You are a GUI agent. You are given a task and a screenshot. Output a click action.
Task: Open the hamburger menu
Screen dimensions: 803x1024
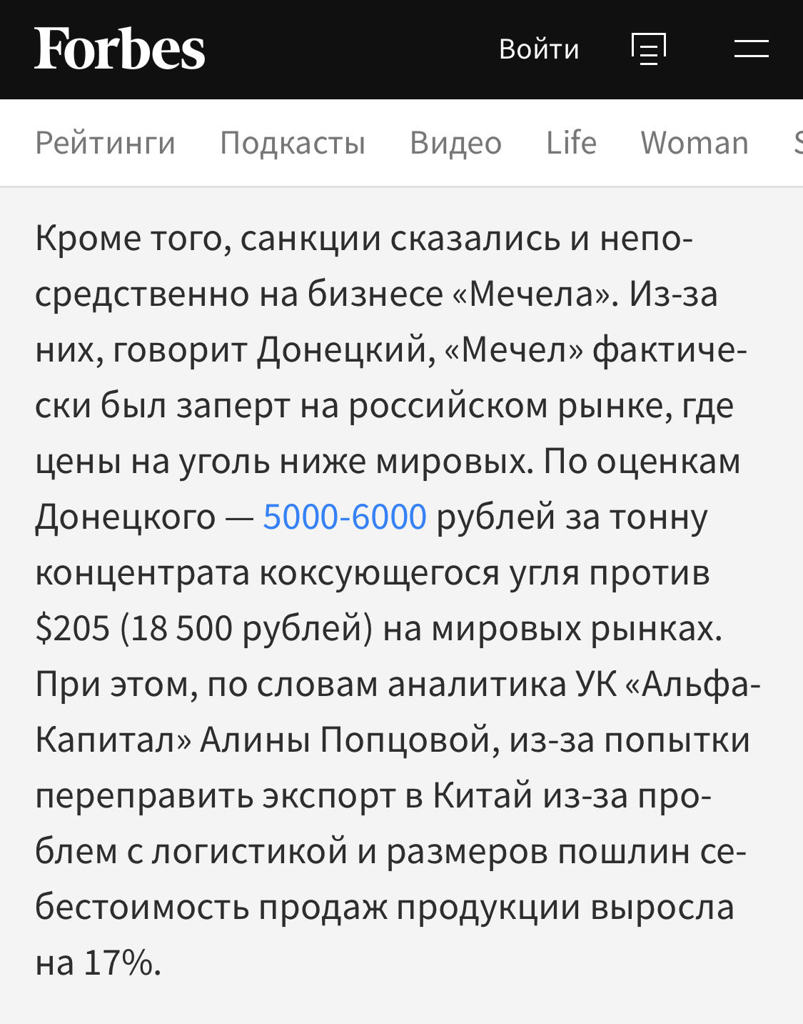[751, 49]
